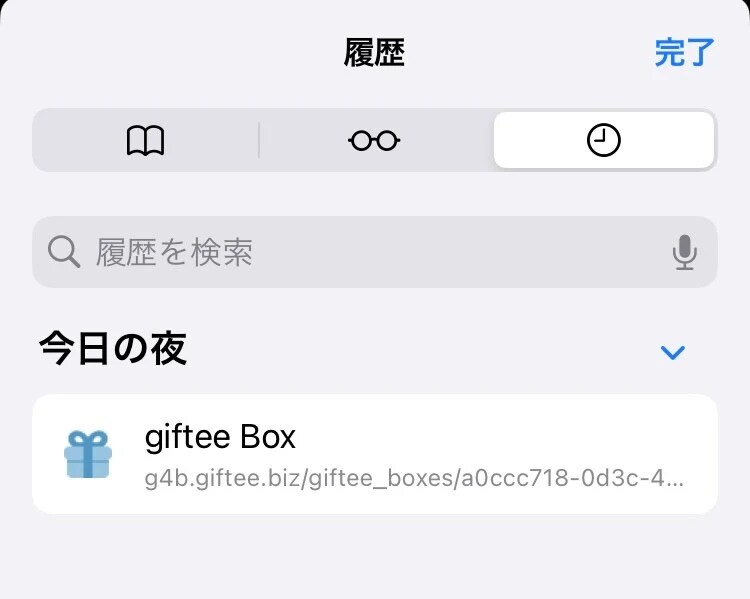Tap the 履歴を検索 search field
This screenshot has height=599, width=750.
pyautogui.click(x=360, y=253)
